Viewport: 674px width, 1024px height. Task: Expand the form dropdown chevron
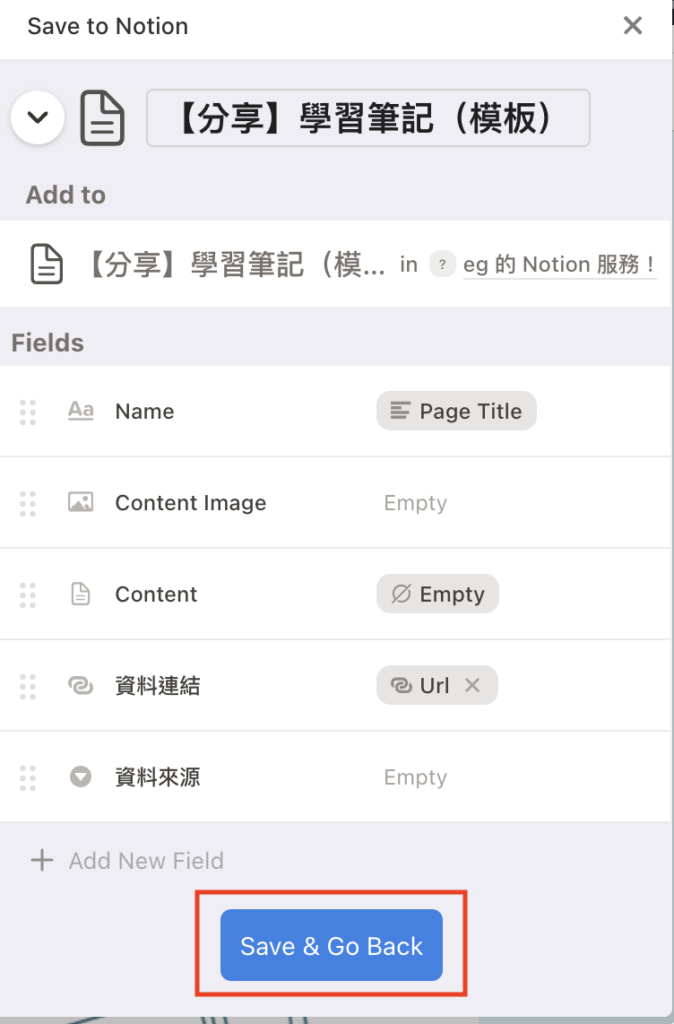click(38, 117)
